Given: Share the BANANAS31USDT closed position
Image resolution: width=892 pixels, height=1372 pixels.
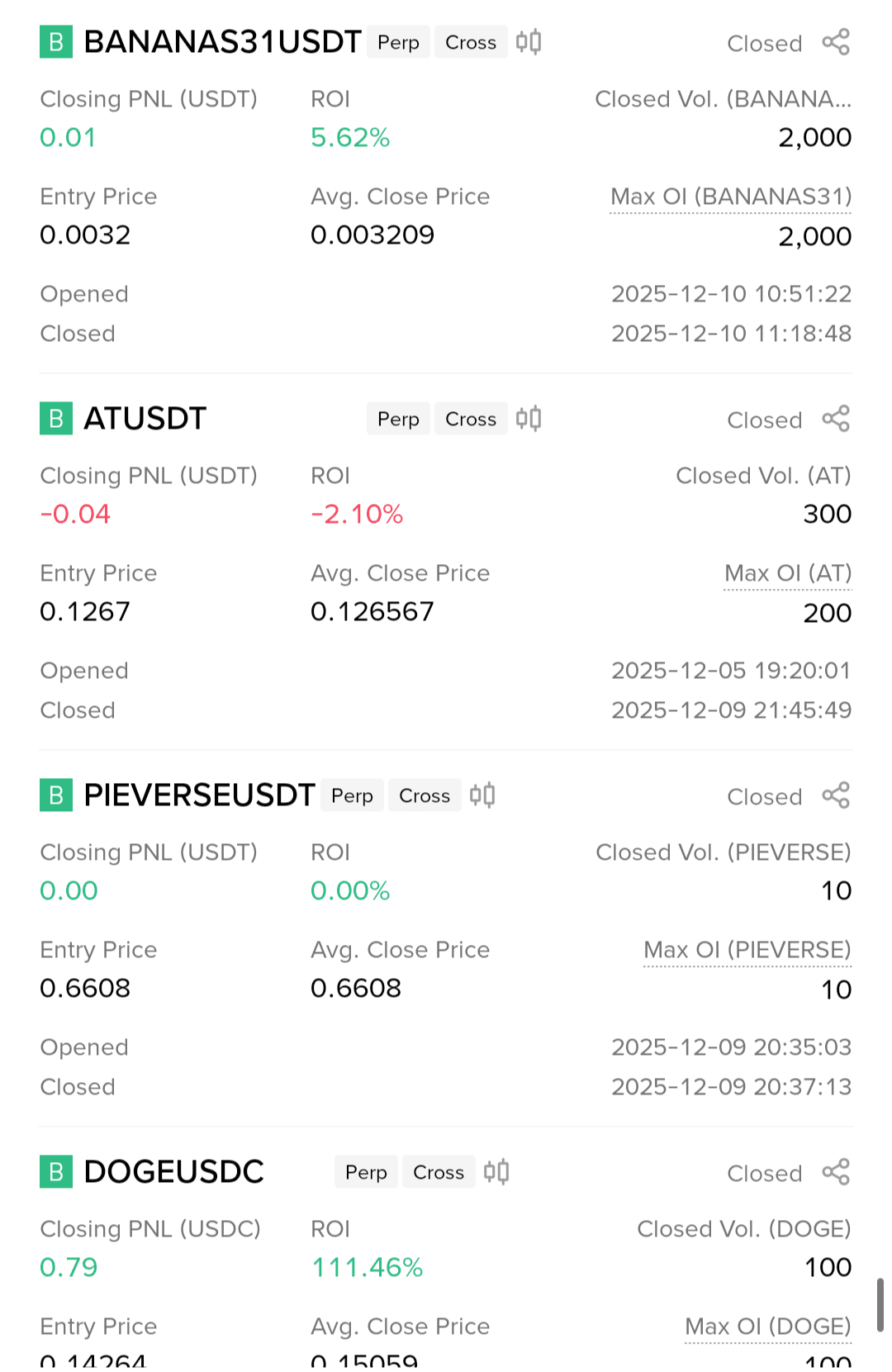Looking at the screenshot, I should pos(836,42).
